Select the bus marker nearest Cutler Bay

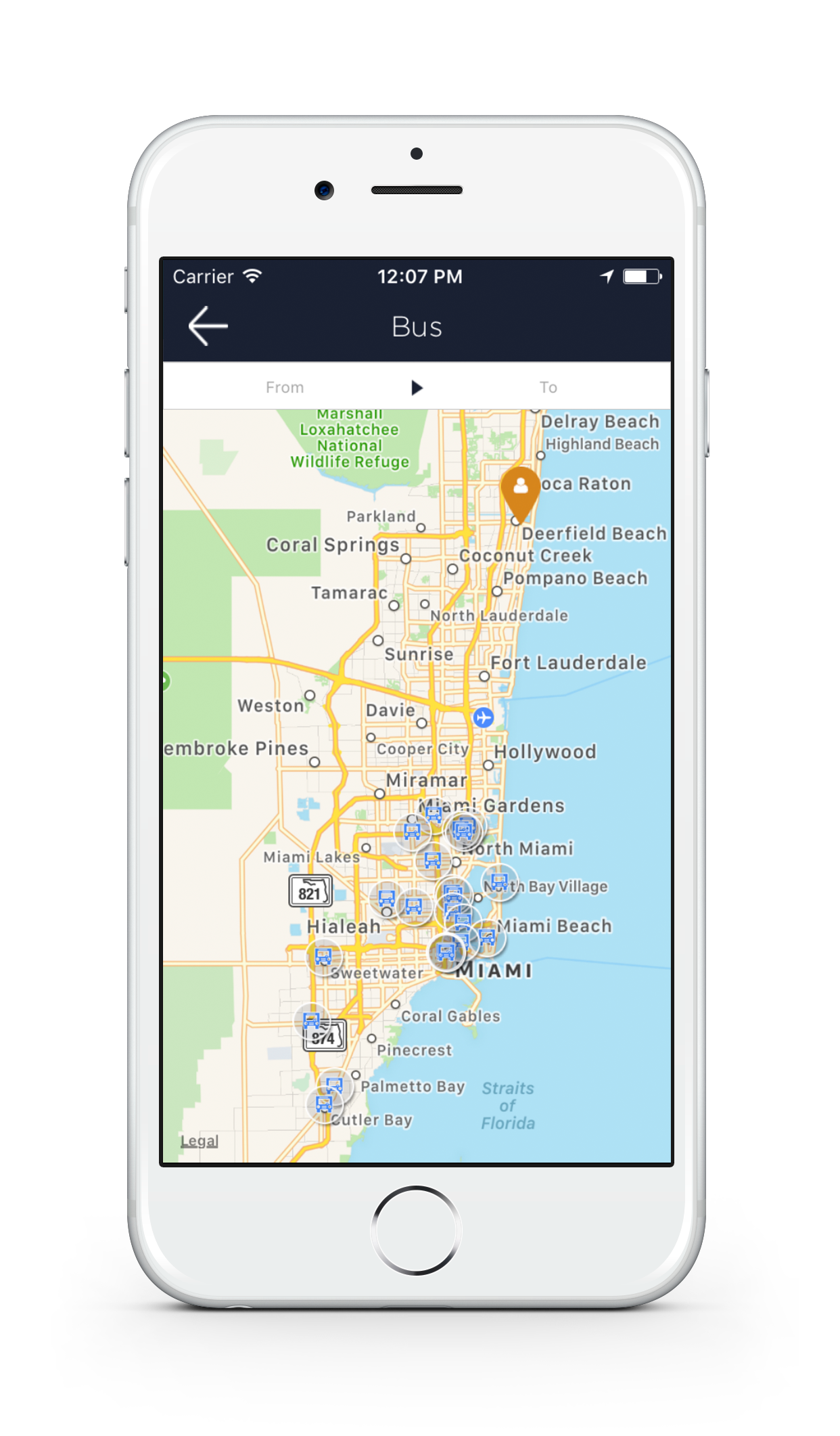click(324, 1104)
